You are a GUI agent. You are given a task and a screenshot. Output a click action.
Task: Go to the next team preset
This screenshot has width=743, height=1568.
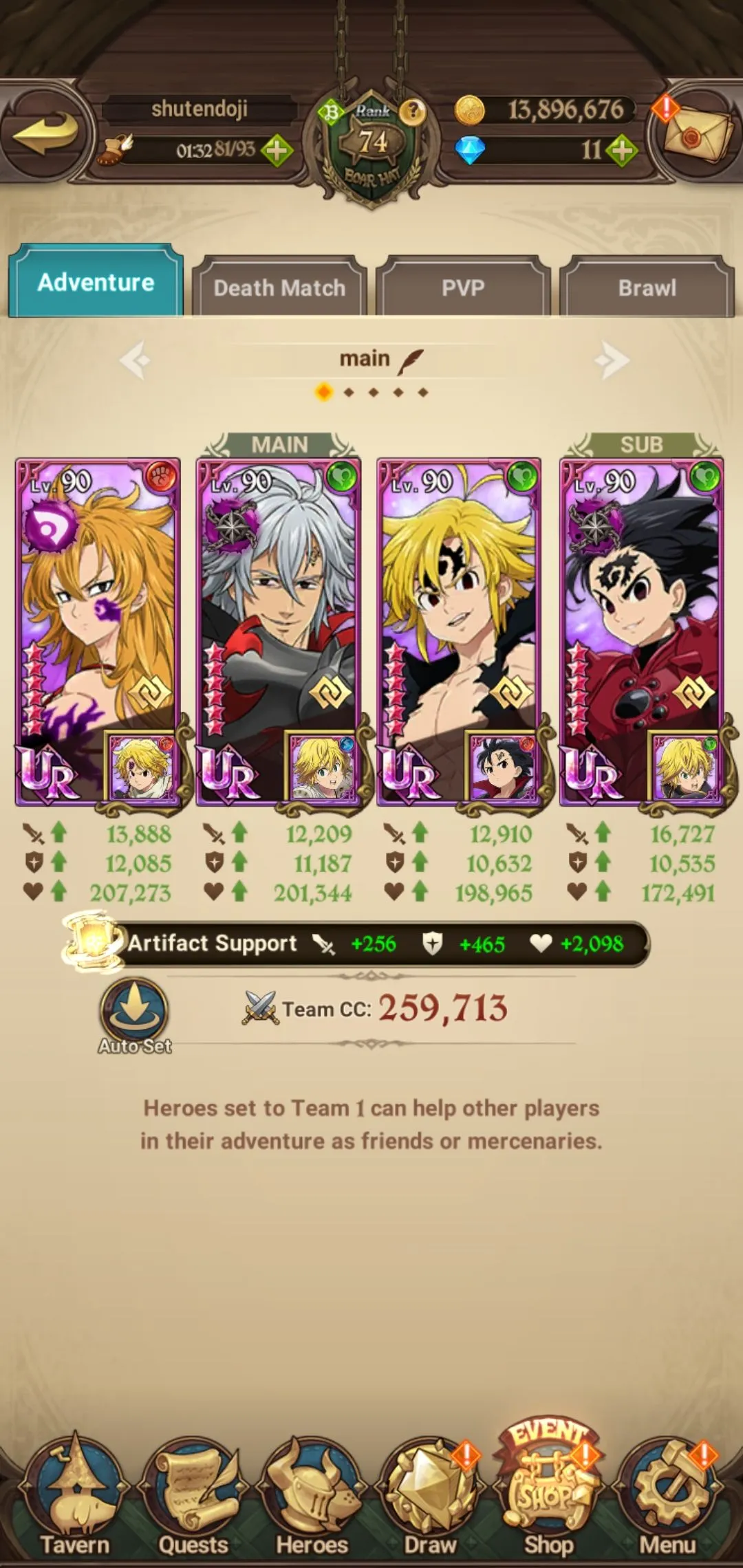pos(610,360)
